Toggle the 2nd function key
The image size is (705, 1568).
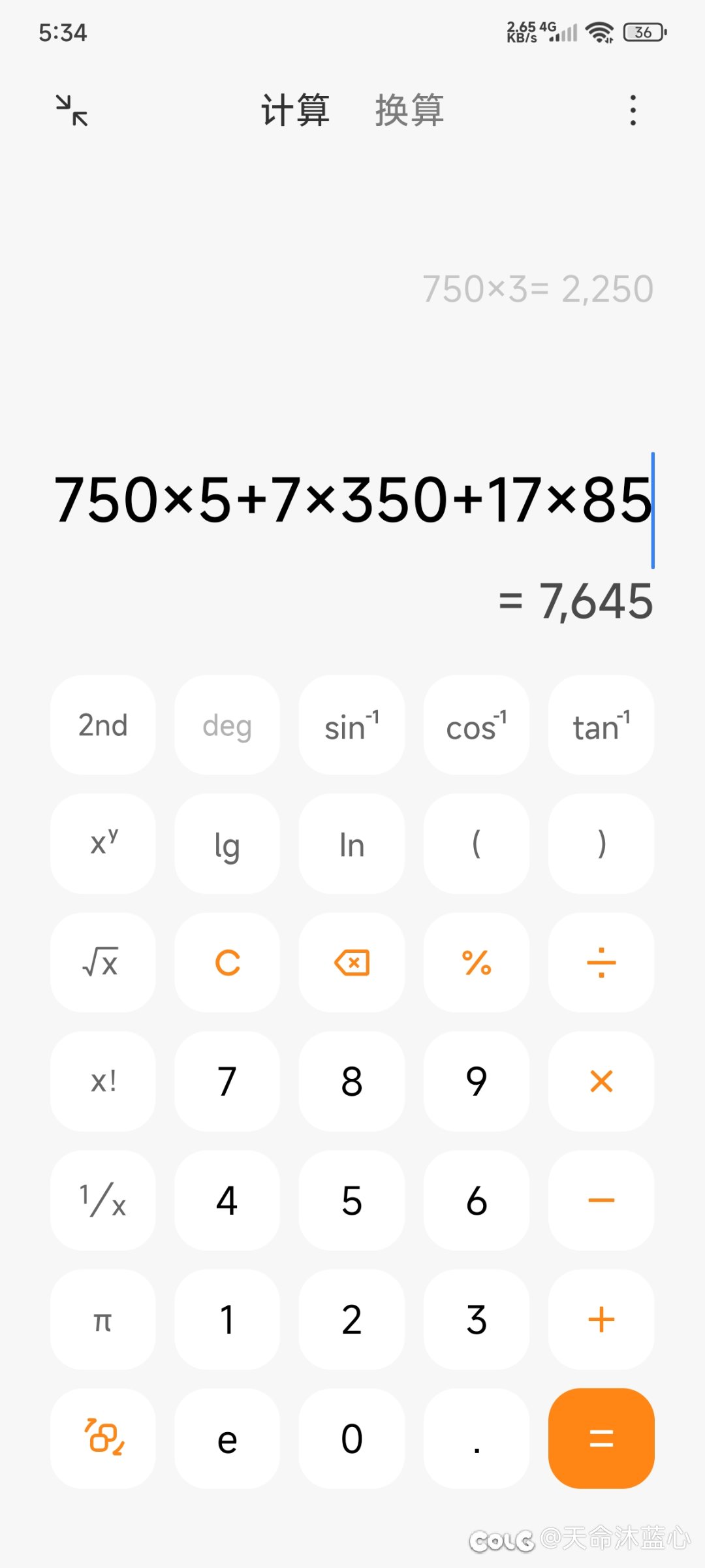(x=103, y=726)
